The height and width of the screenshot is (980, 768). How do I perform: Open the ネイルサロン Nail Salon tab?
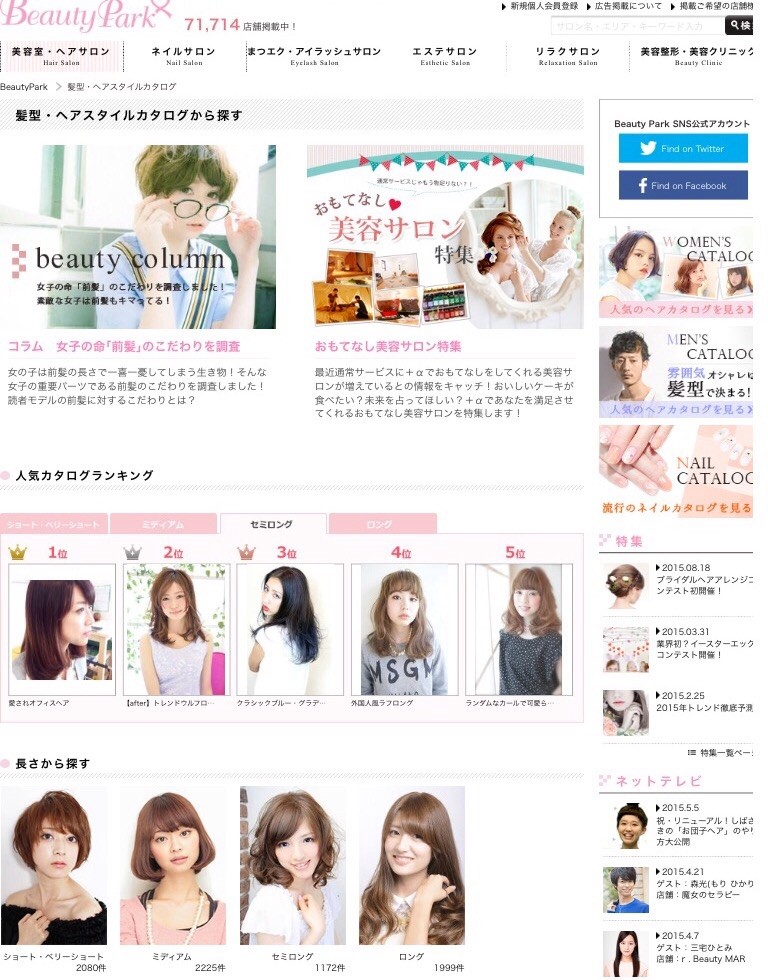click(x=183, y=55)
